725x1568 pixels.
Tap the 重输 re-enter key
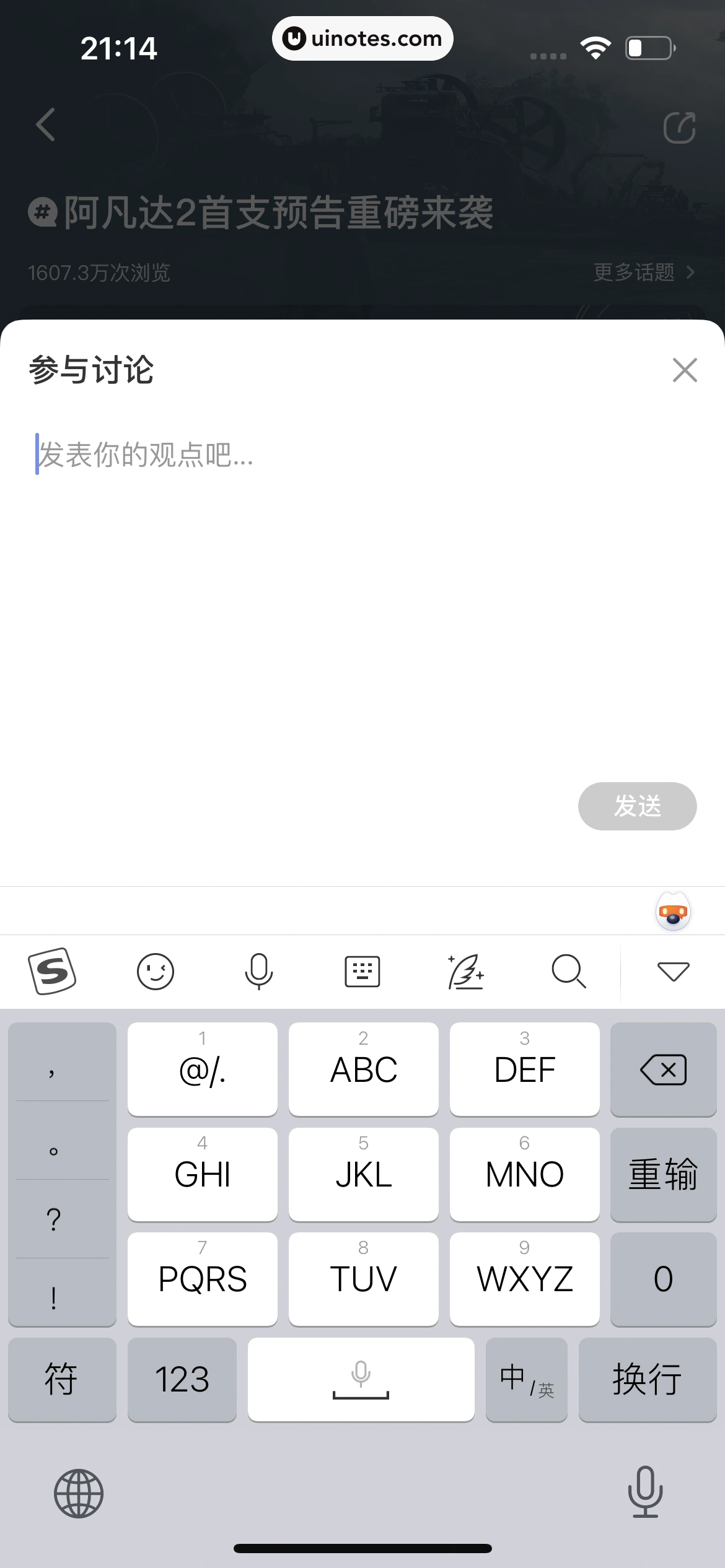(x=663, y=1174)
